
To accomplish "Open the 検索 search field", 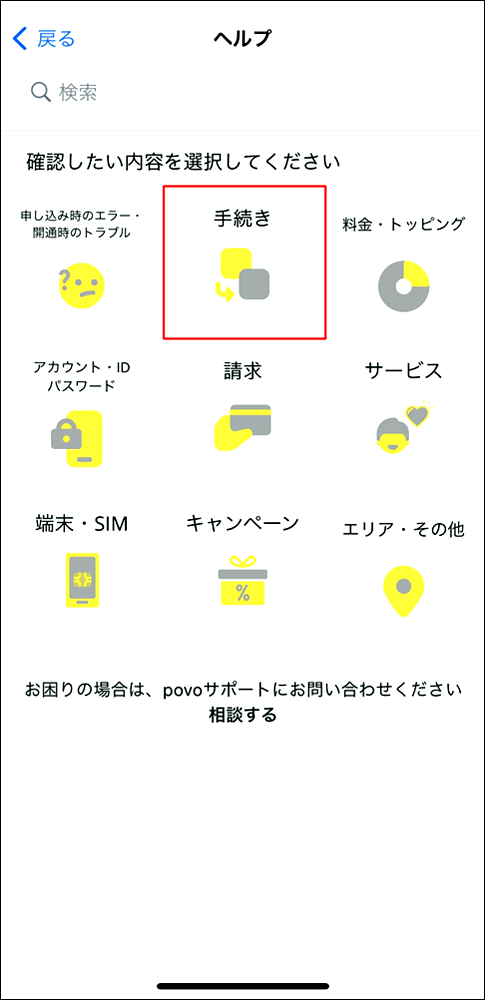I will (242, 92).
